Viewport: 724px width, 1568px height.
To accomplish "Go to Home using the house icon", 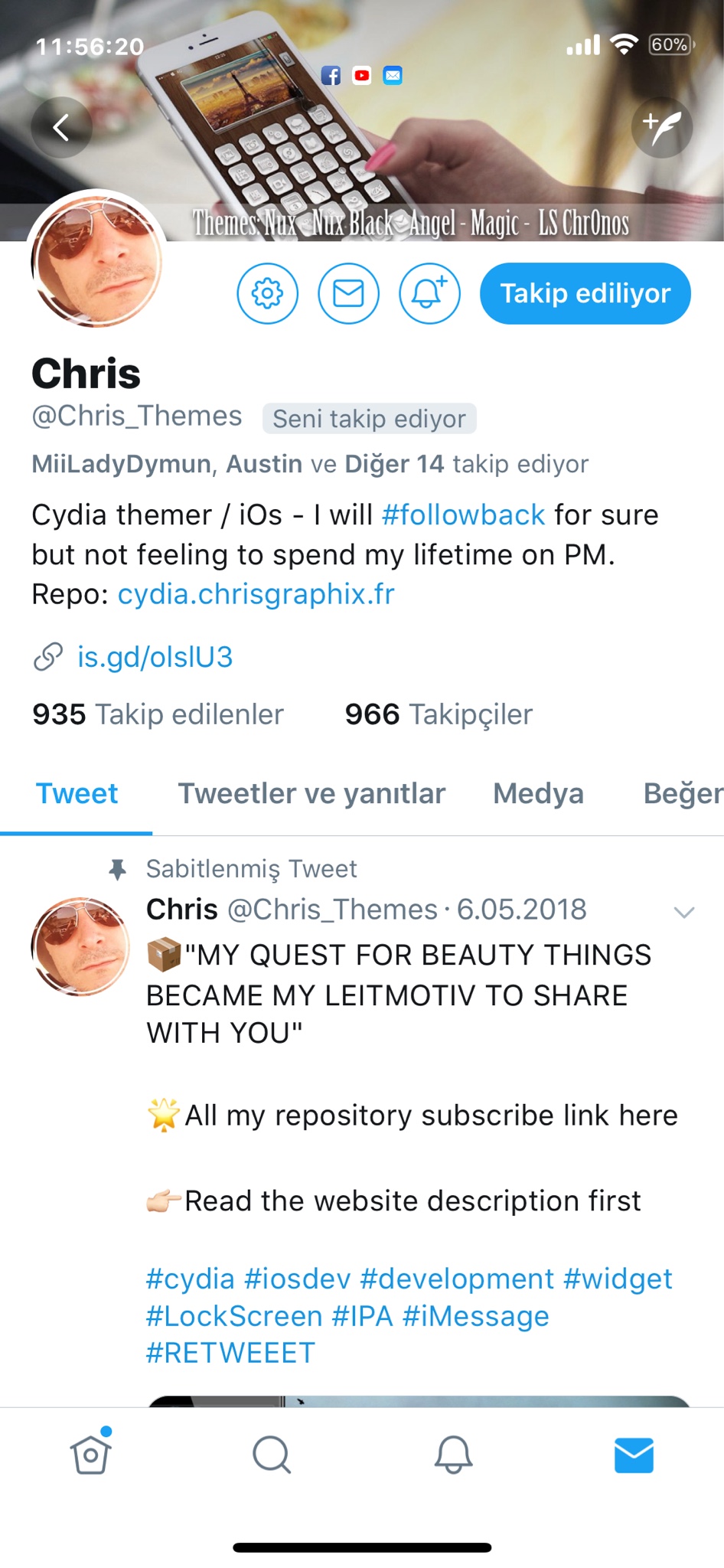I will point(90,1455).
